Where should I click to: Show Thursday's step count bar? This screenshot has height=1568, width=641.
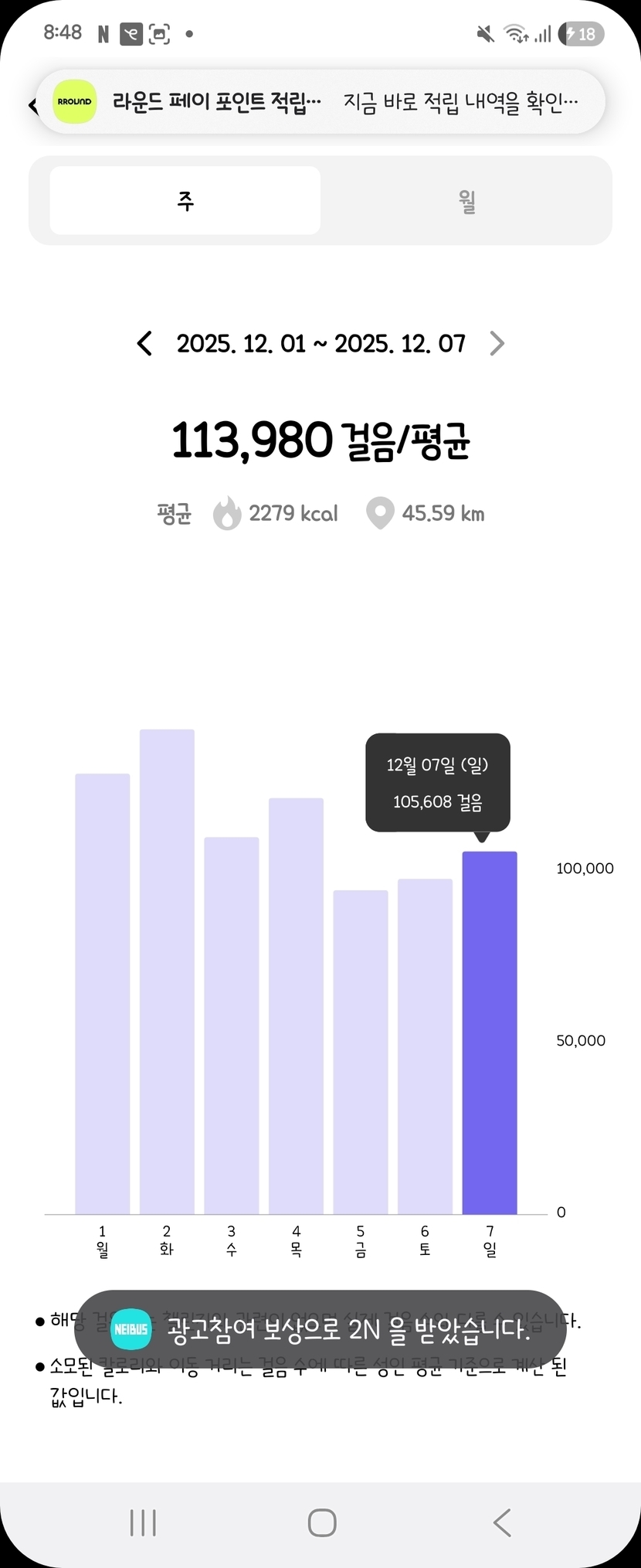[x=296, y=1005]
